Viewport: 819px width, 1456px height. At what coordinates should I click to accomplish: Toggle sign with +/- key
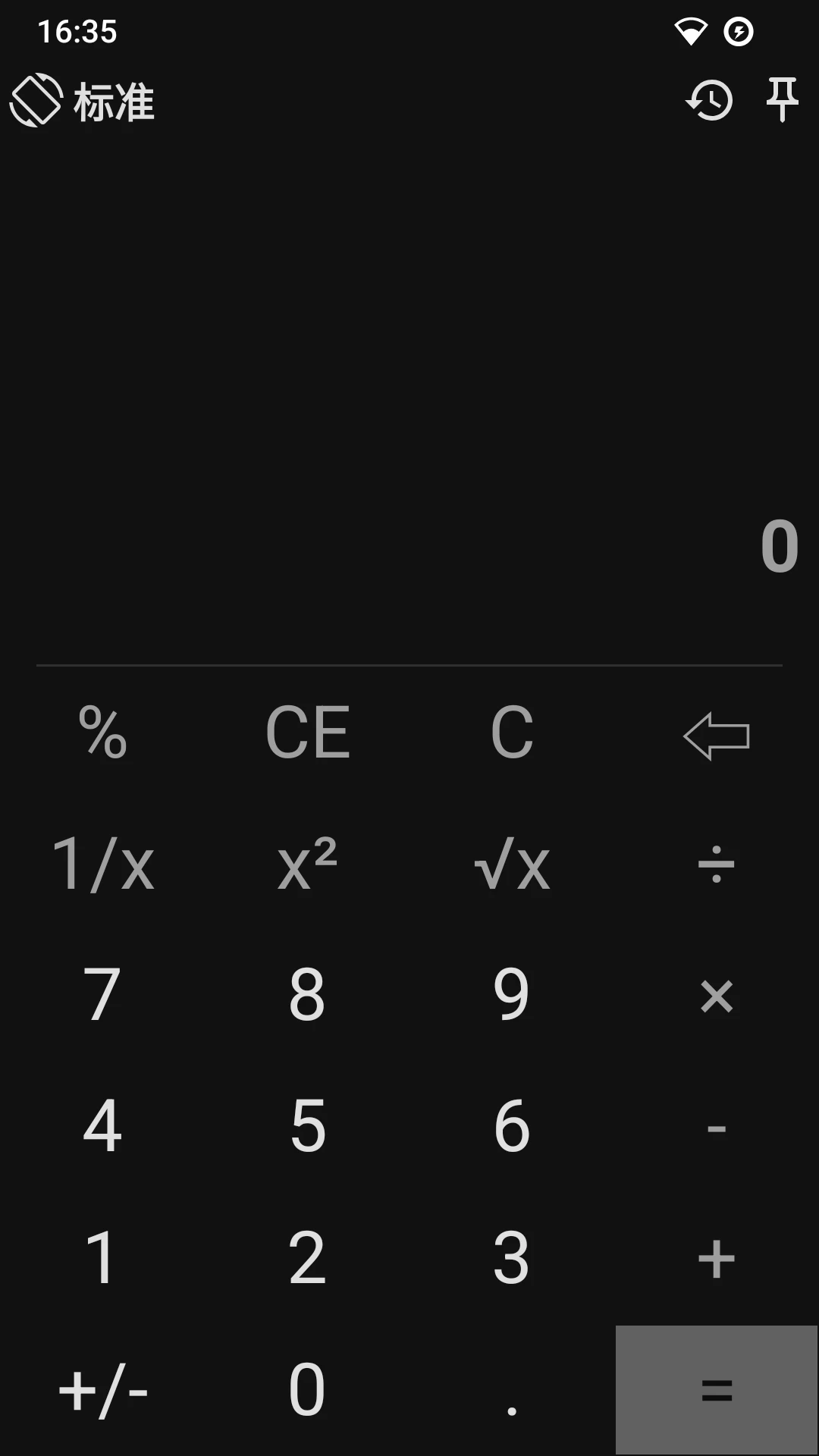(x=102, y=1390)
